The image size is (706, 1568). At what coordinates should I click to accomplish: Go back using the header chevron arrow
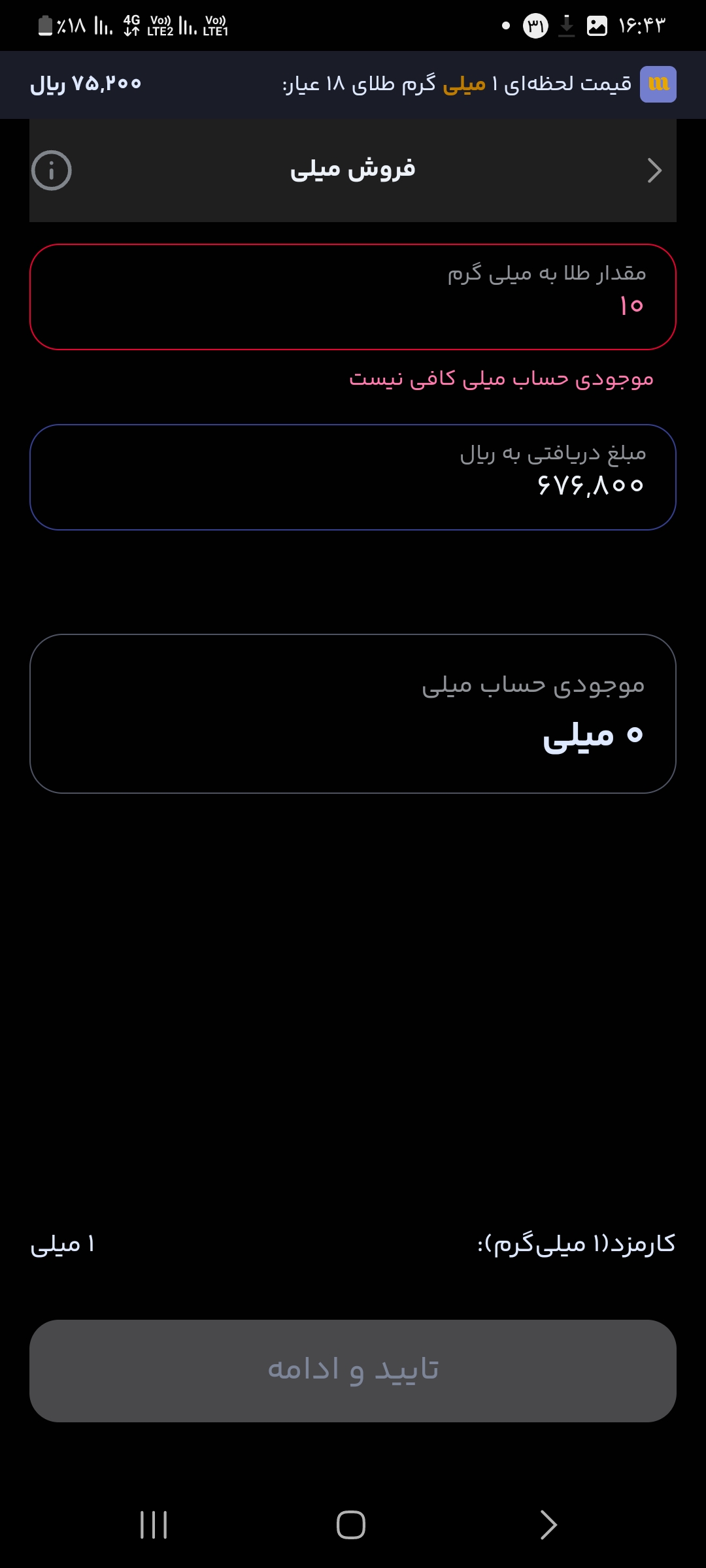654,171
